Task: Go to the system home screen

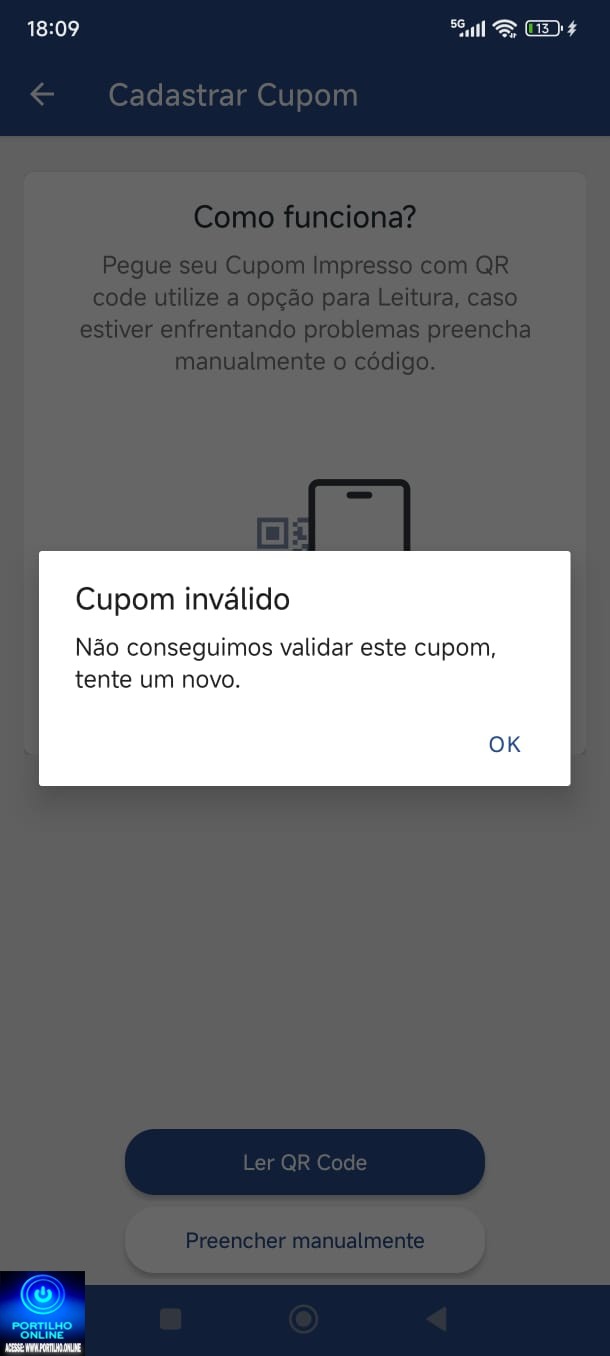Action: point(303,1319)
